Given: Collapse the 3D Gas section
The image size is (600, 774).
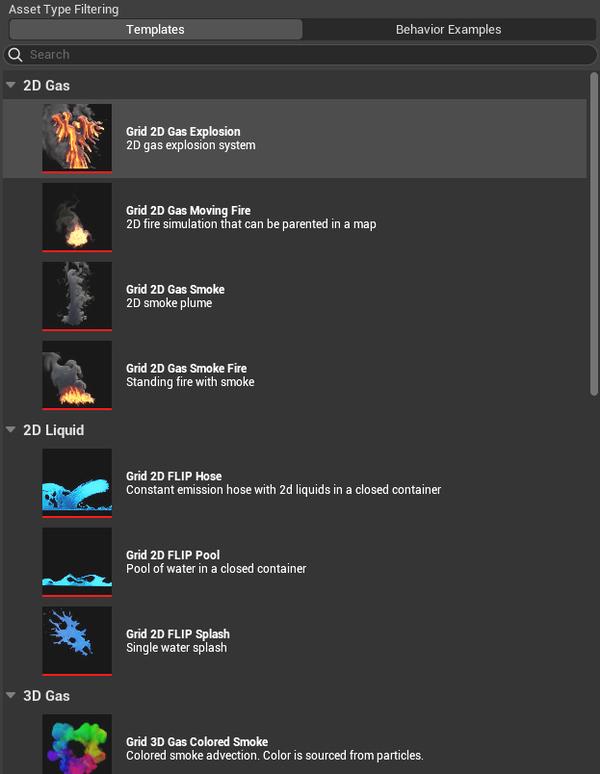Looking at the screenshot, I should point(11,695).
